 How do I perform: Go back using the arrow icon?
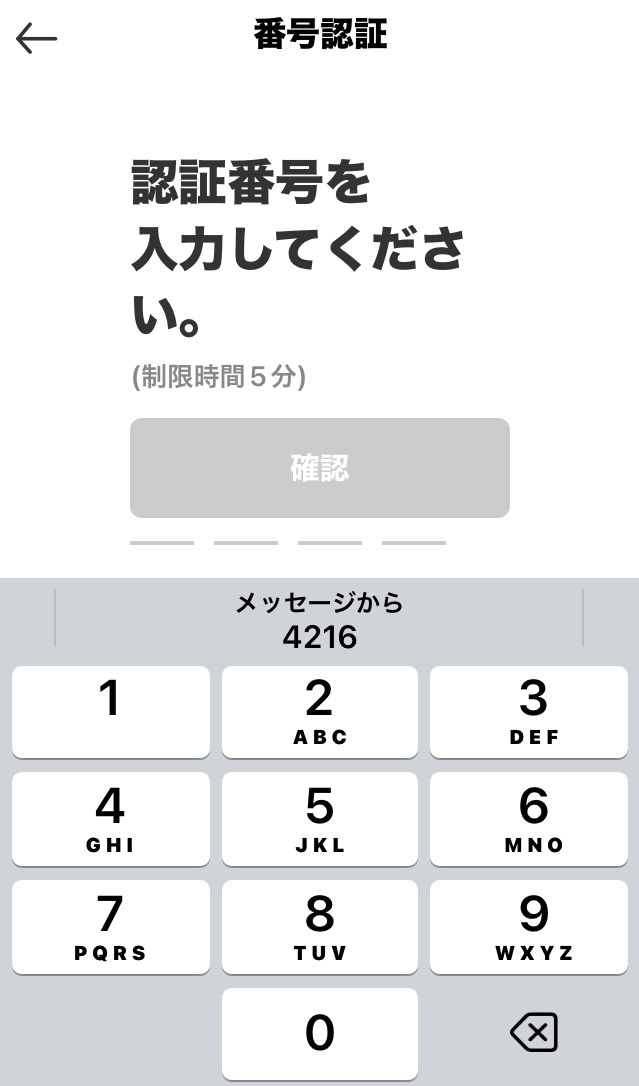[x=36, y=38]
